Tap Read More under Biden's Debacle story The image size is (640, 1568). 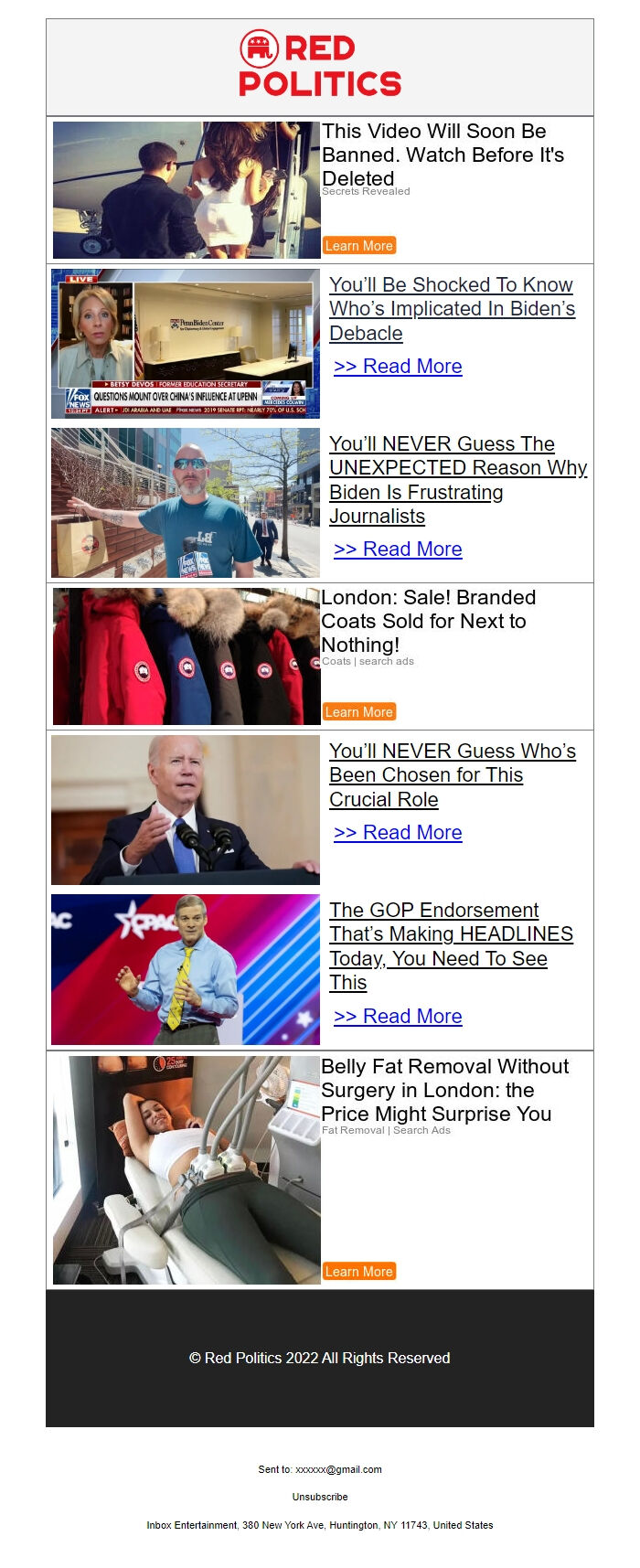click(398, 367)
